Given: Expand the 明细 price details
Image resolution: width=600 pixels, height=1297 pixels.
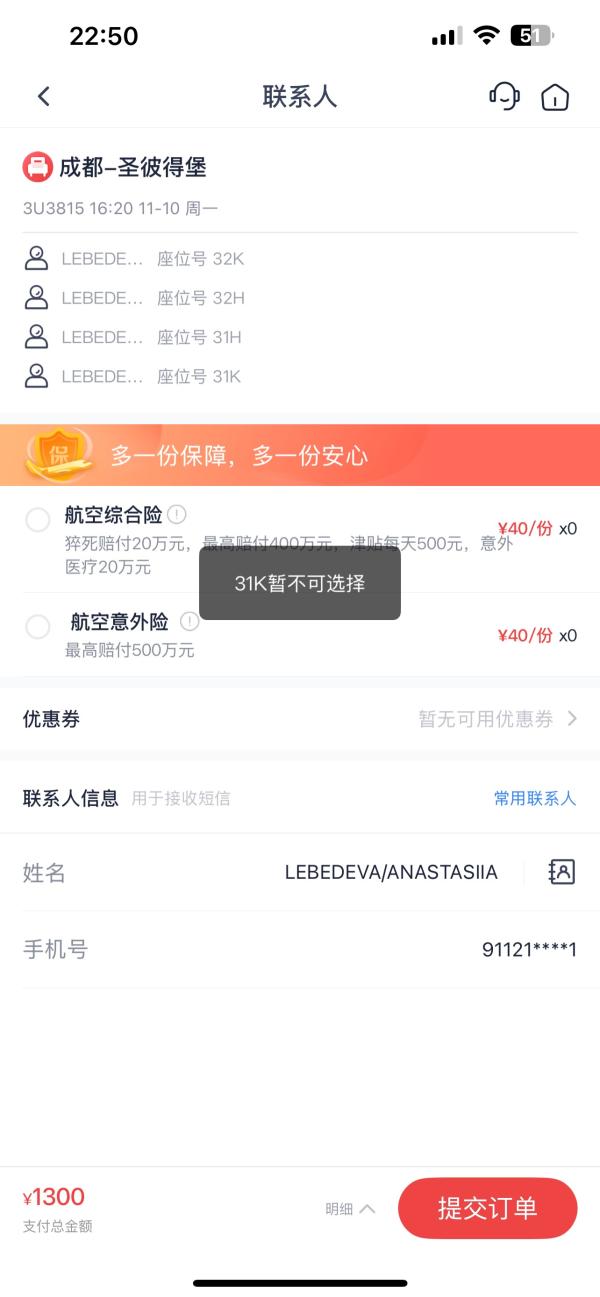Looking at the screenshot, I should (x=350, y=1209).
